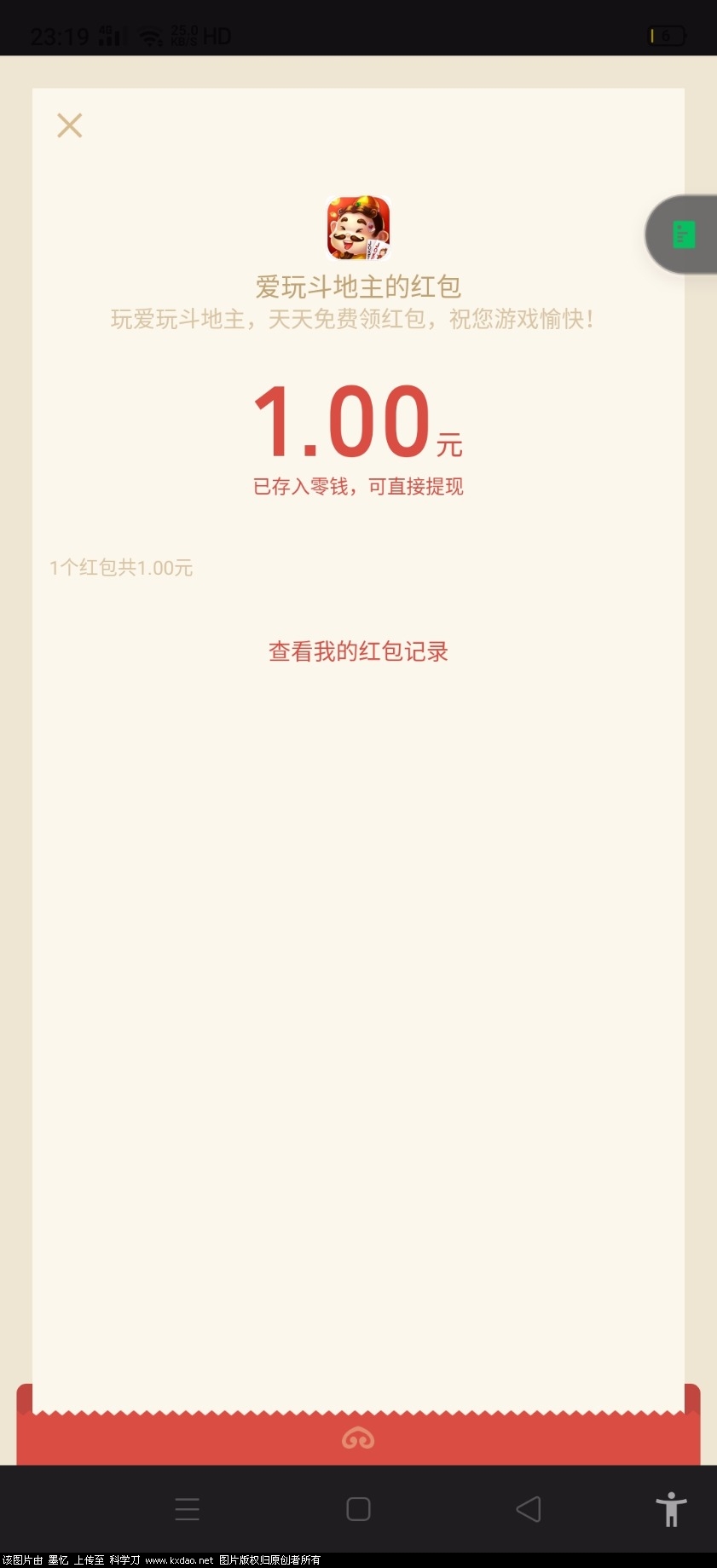
Task: Go back using the triangle navigation key
Action: tap(529, 1509)
